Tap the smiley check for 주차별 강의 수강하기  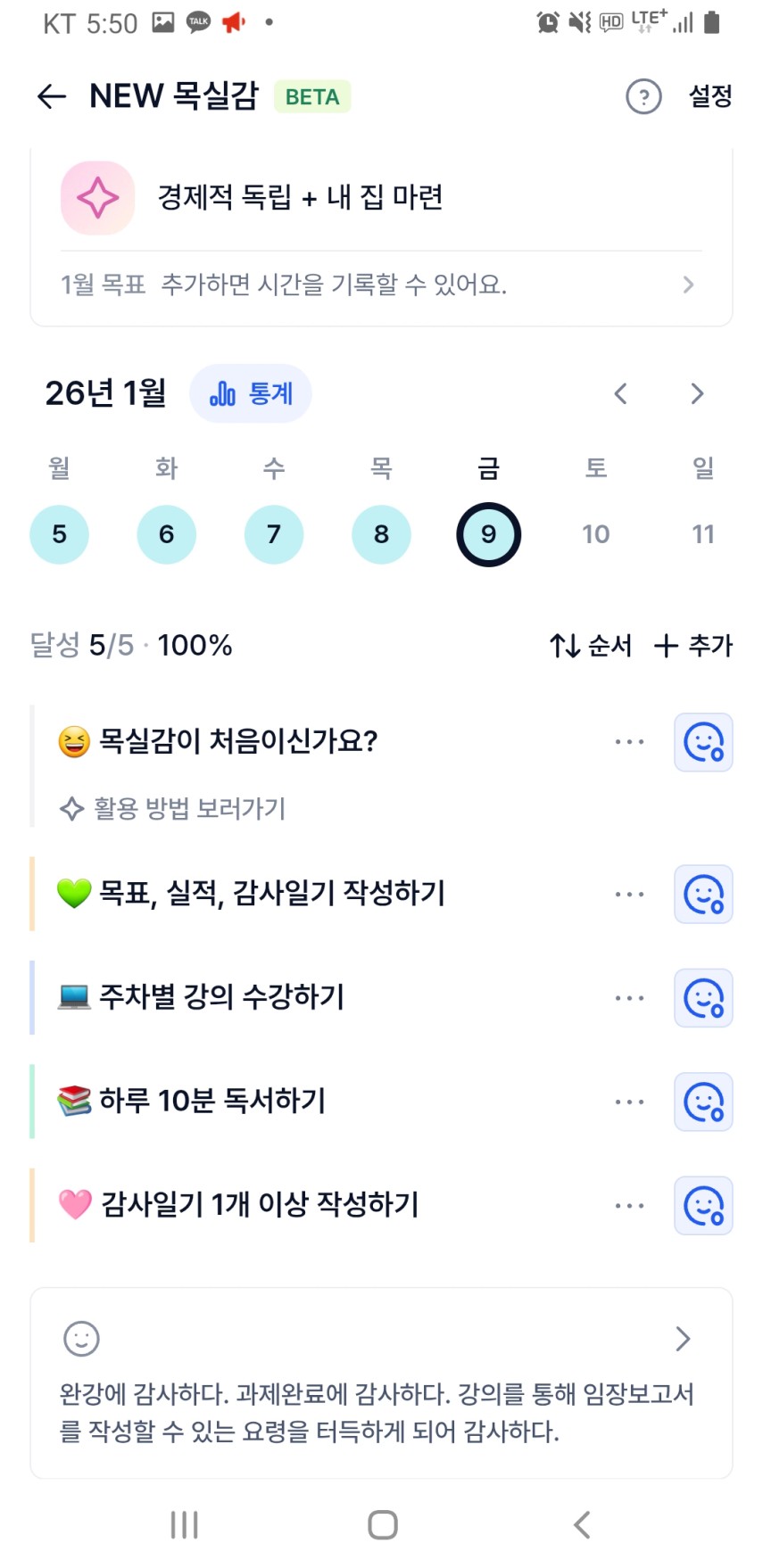(x=703, y=998)
